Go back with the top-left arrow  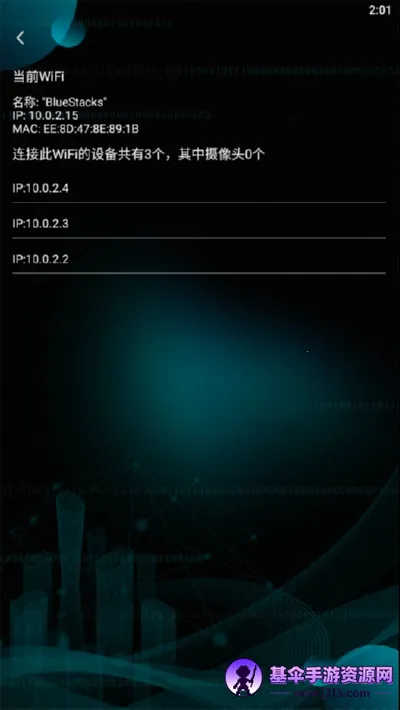(x=20, y=38)
